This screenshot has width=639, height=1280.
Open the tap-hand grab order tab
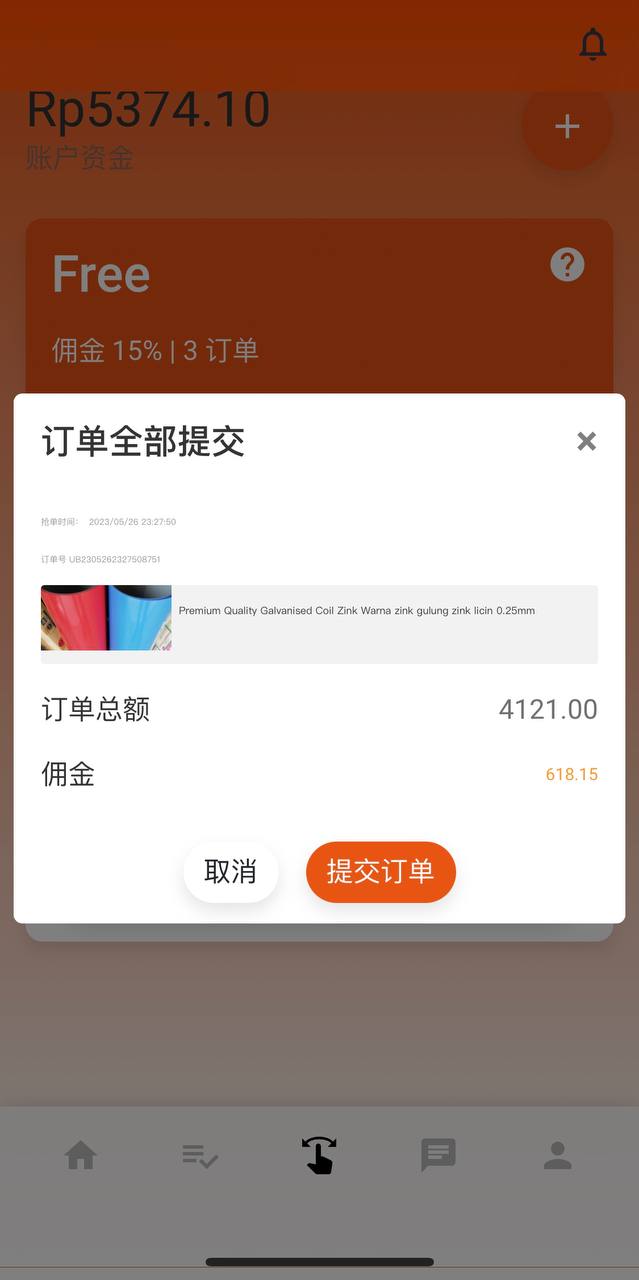click(x=319, y=1155)
